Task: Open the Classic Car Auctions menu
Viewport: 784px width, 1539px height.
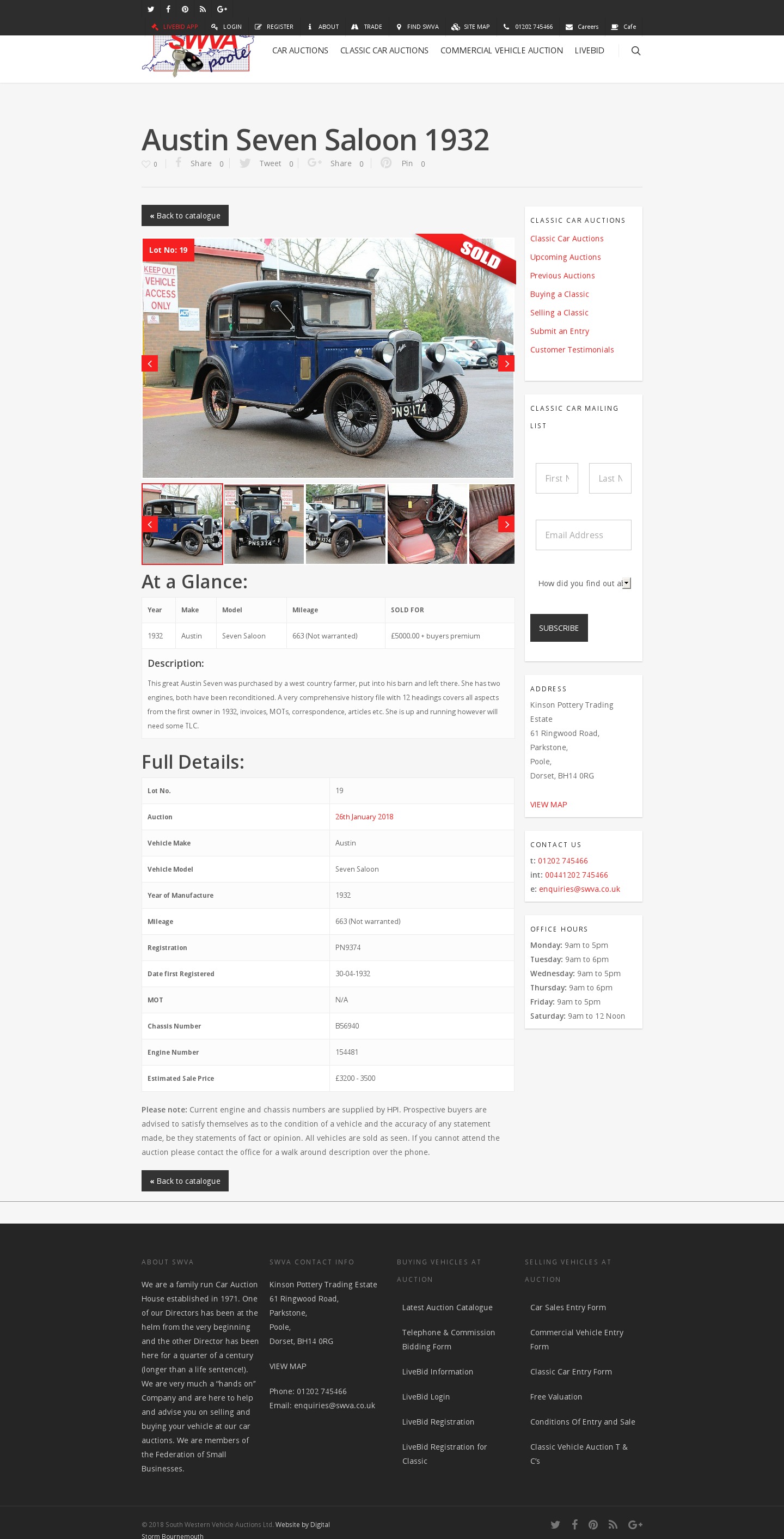Action: pyautogui.click(x=384, y=51)
